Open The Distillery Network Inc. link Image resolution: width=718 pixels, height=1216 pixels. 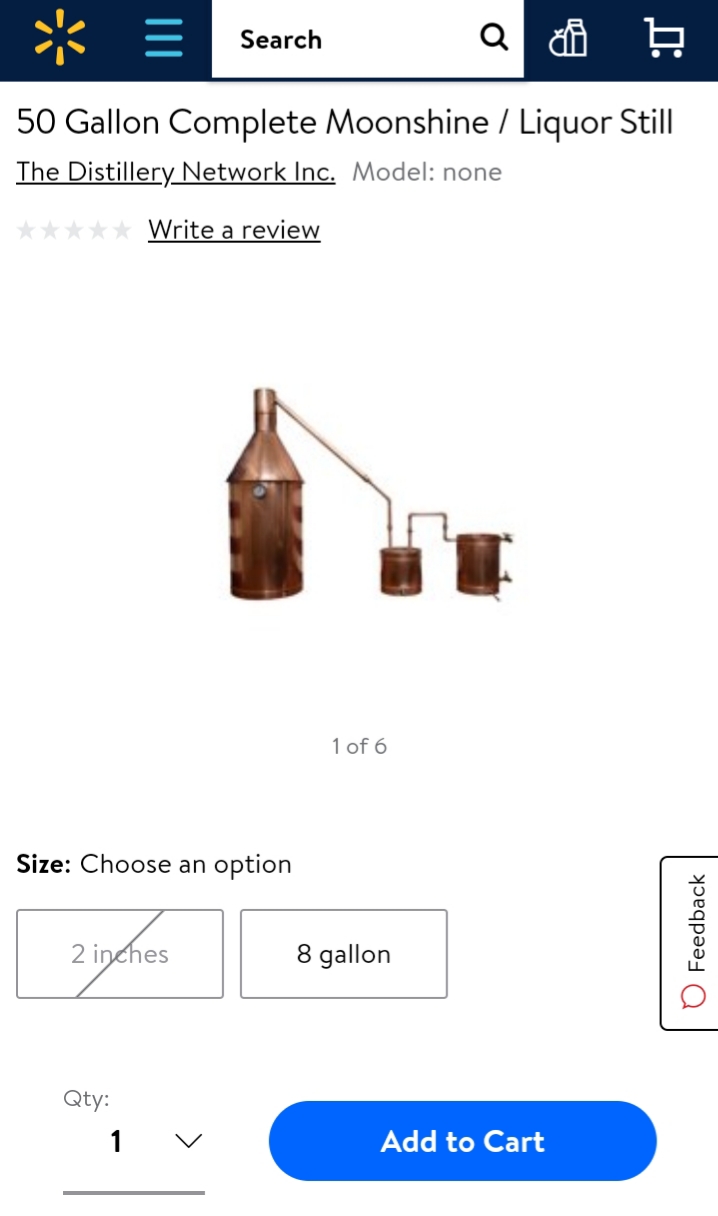(176, 172)
